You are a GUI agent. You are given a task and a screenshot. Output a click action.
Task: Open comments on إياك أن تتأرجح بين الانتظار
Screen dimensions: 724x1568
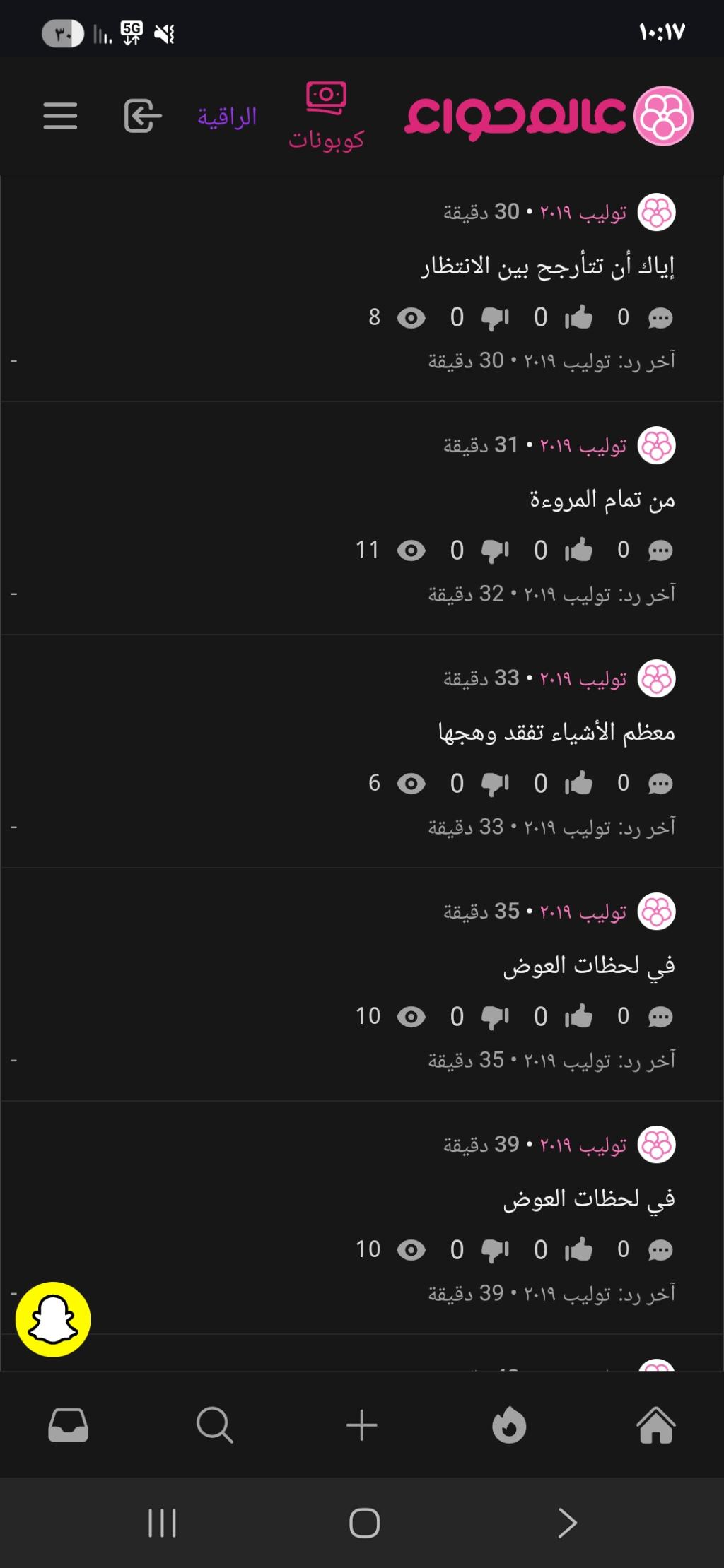(660, 318)
